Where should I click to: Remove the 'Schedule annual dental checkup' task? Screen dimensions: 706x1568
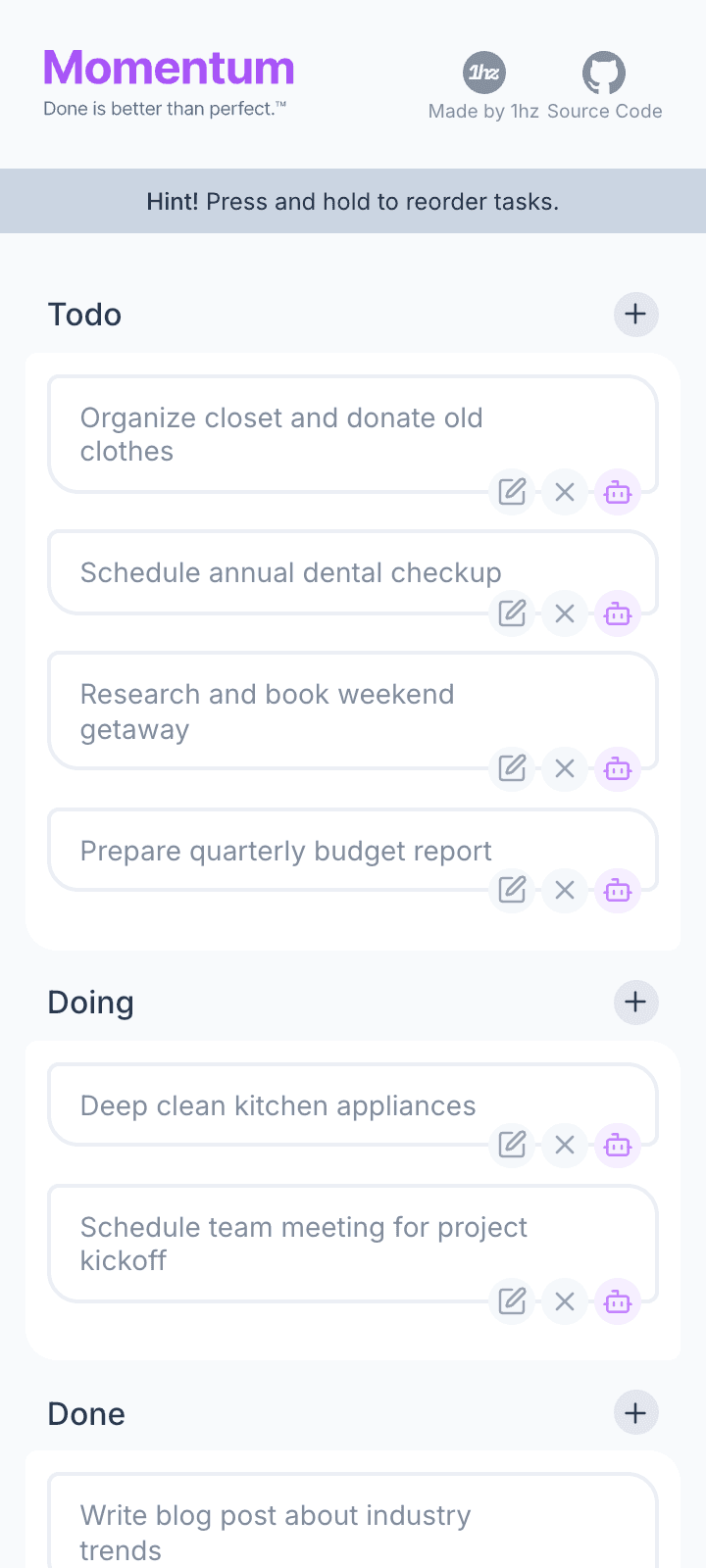click(565, 613)
